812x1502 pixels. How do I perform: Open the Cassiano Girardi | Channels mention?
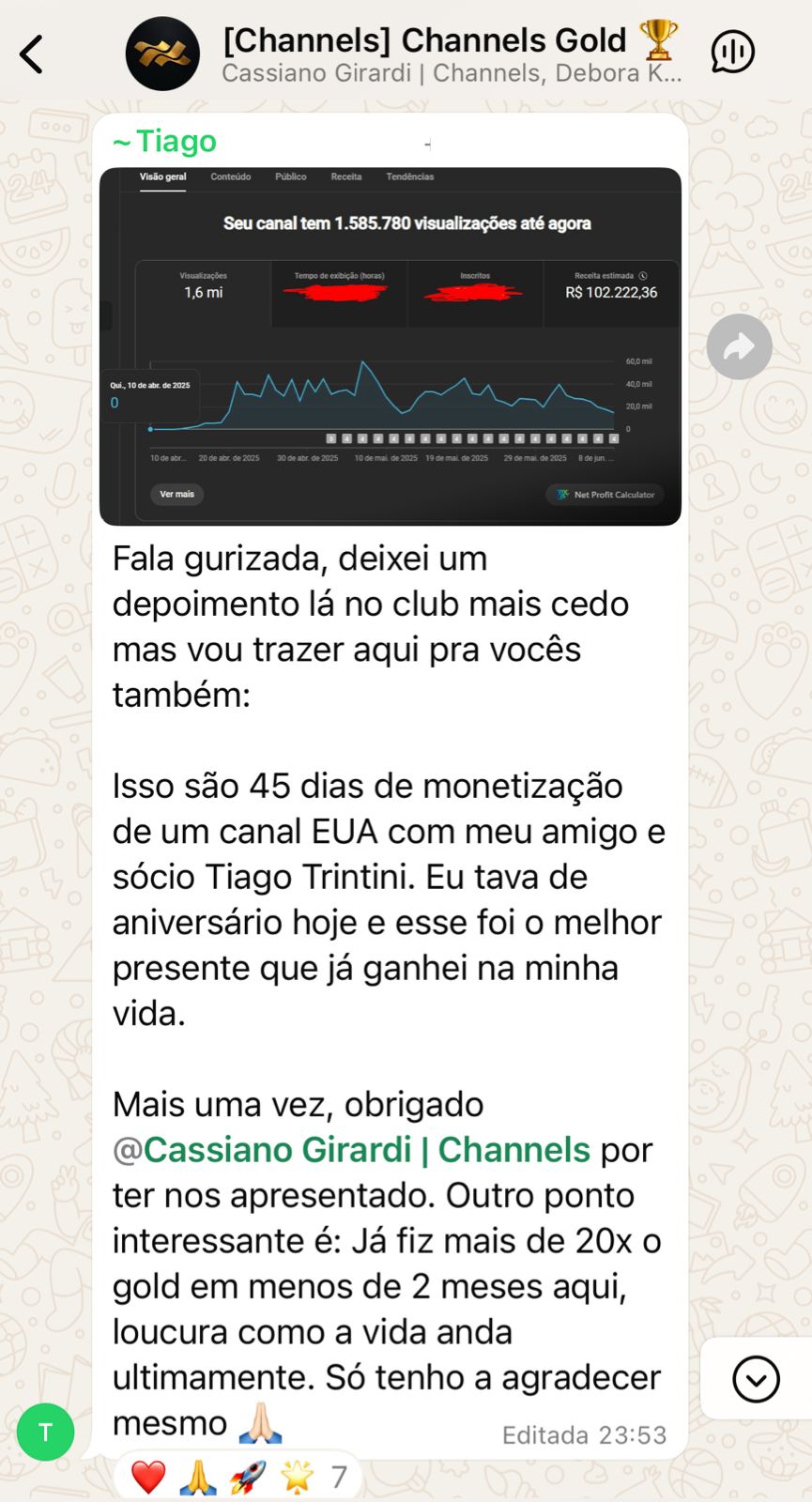pos(366,1150)
